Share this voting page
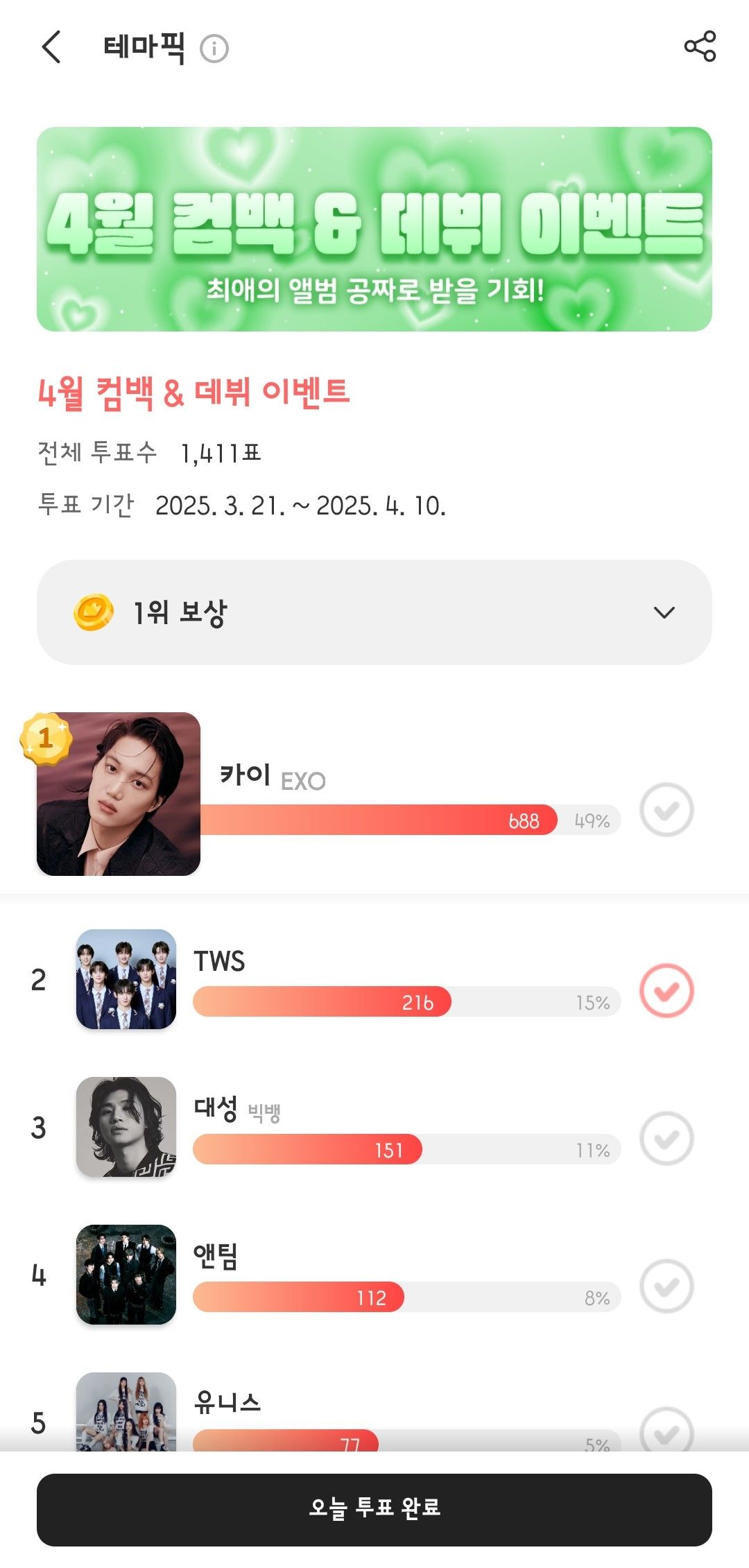This screenshot has height=1568, width=749. click(x=700, y=46)
